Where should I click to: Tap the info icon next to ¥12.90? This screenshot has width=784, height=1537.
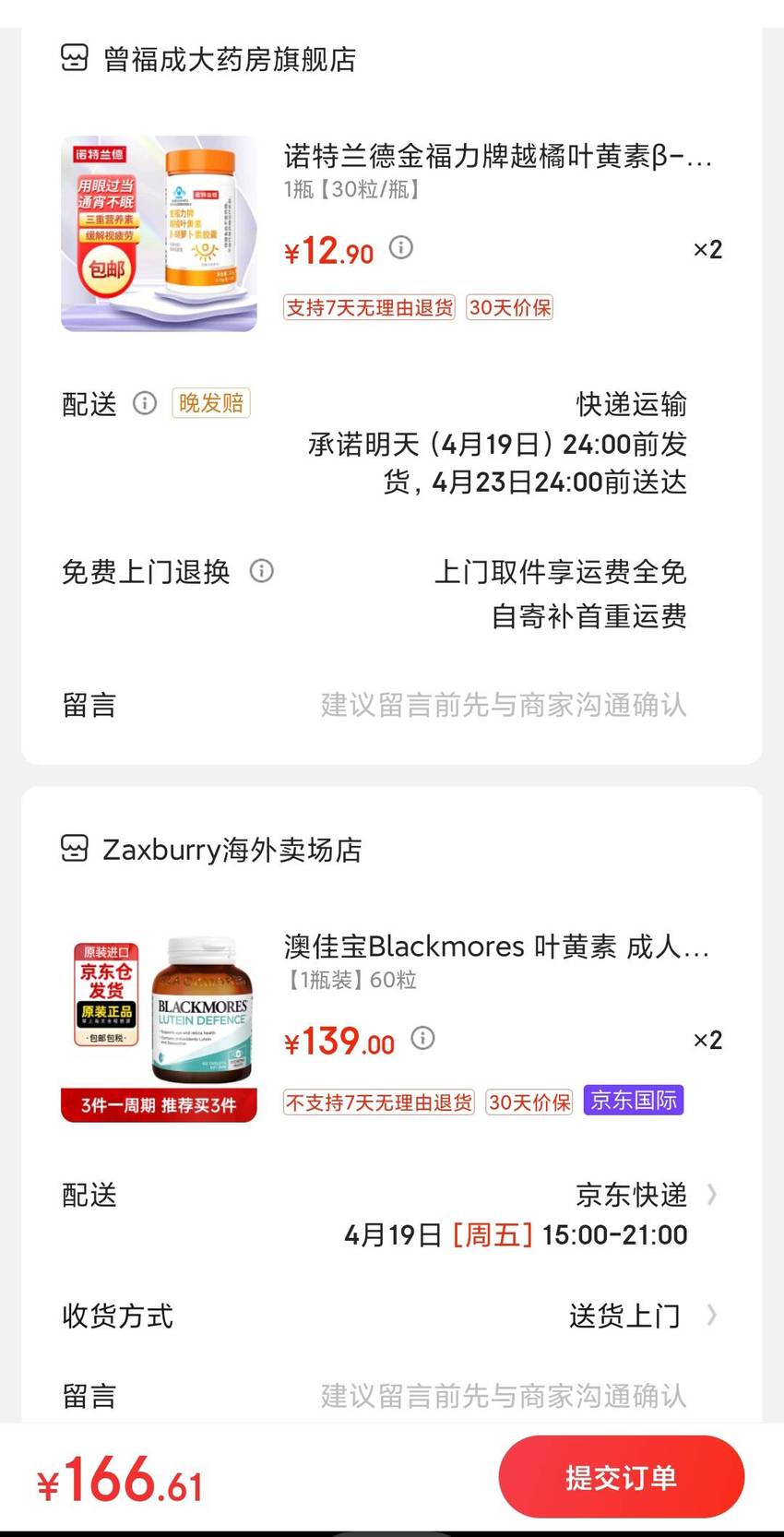click(x=400, y=247)
